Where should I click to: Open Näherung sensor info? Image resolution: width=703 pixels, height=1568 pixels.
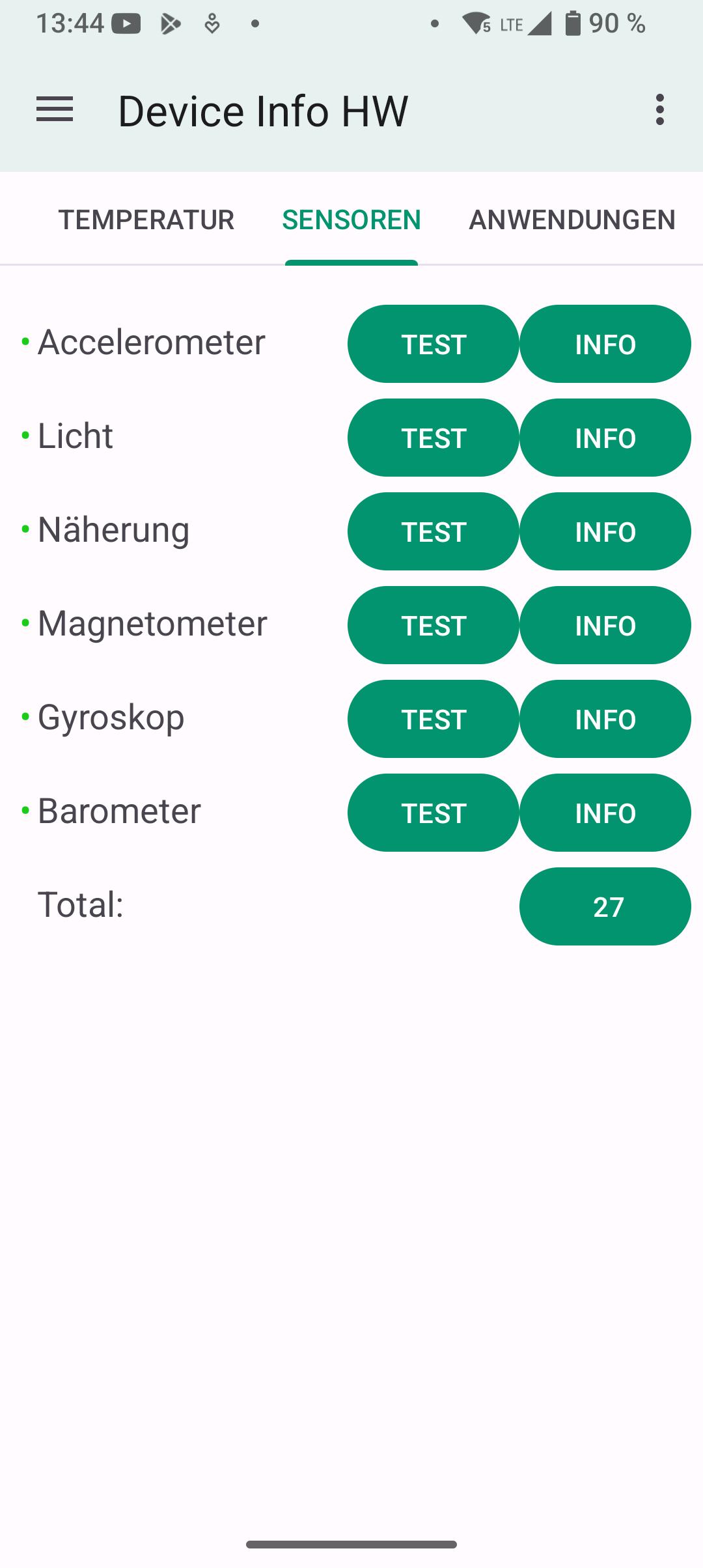click(605, 531)
